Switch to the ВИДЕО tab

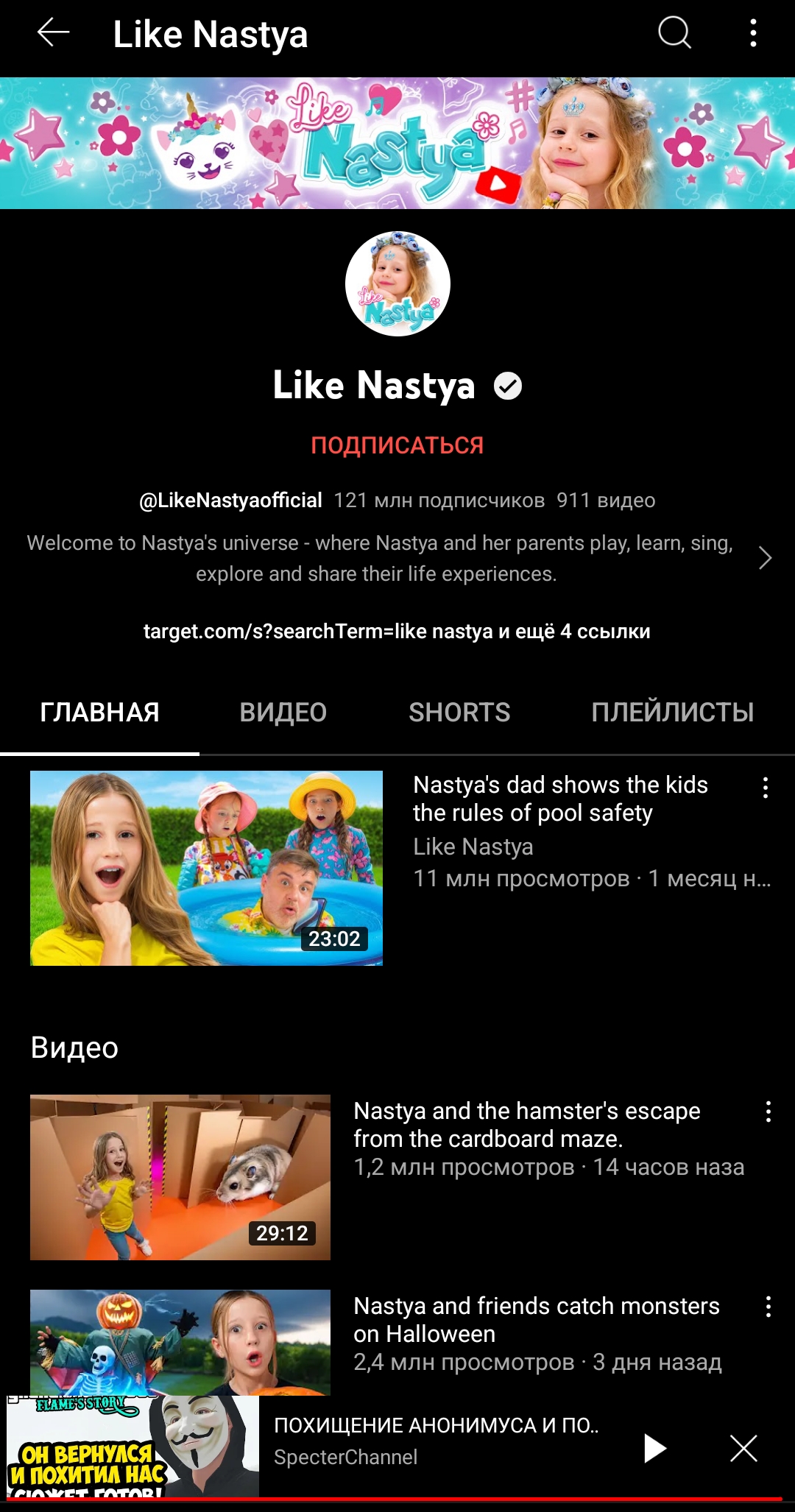tap(283, 713)
